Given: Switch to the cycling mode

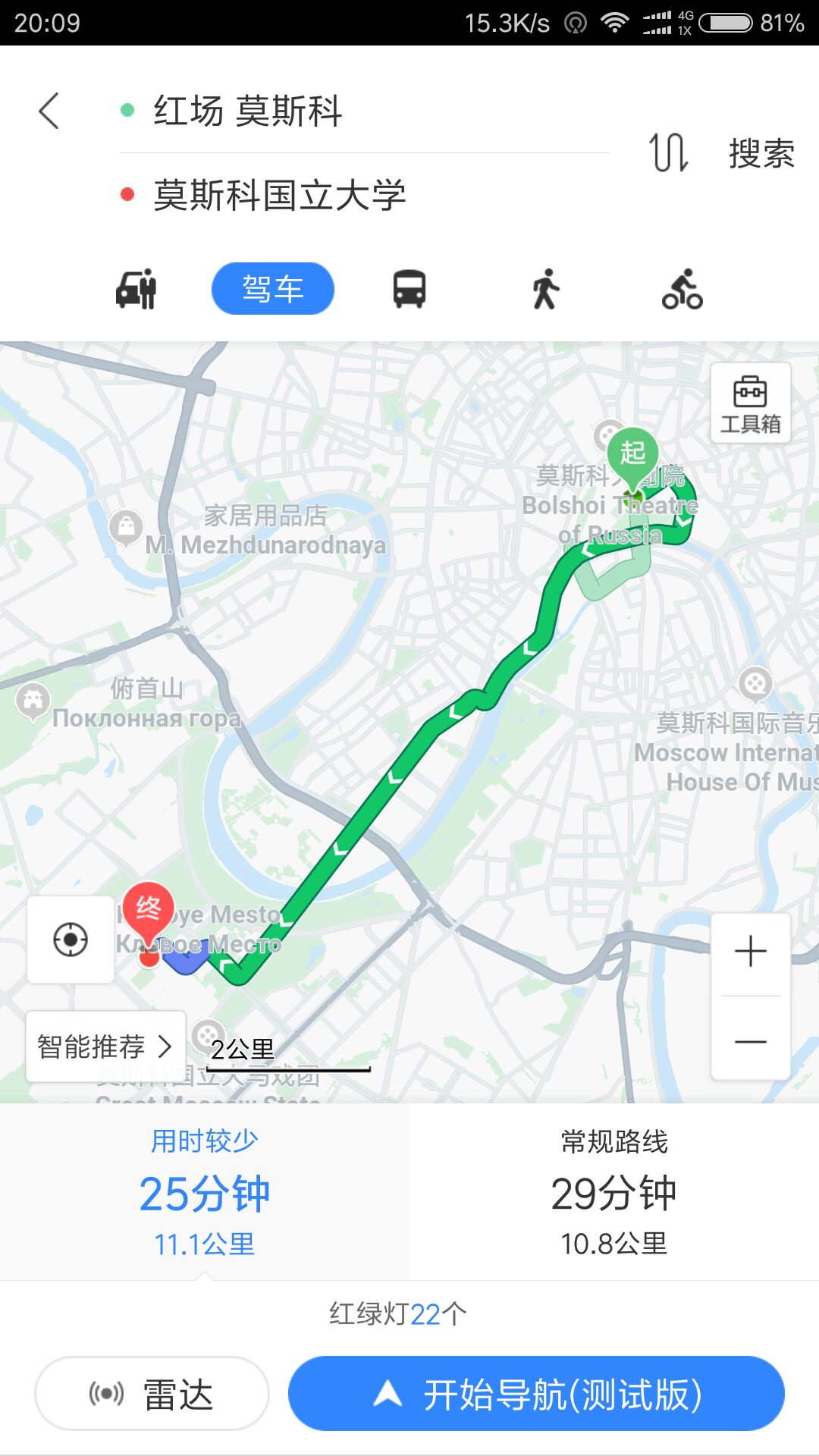Looking at the screenshot, I should click(x=682, y=289).
